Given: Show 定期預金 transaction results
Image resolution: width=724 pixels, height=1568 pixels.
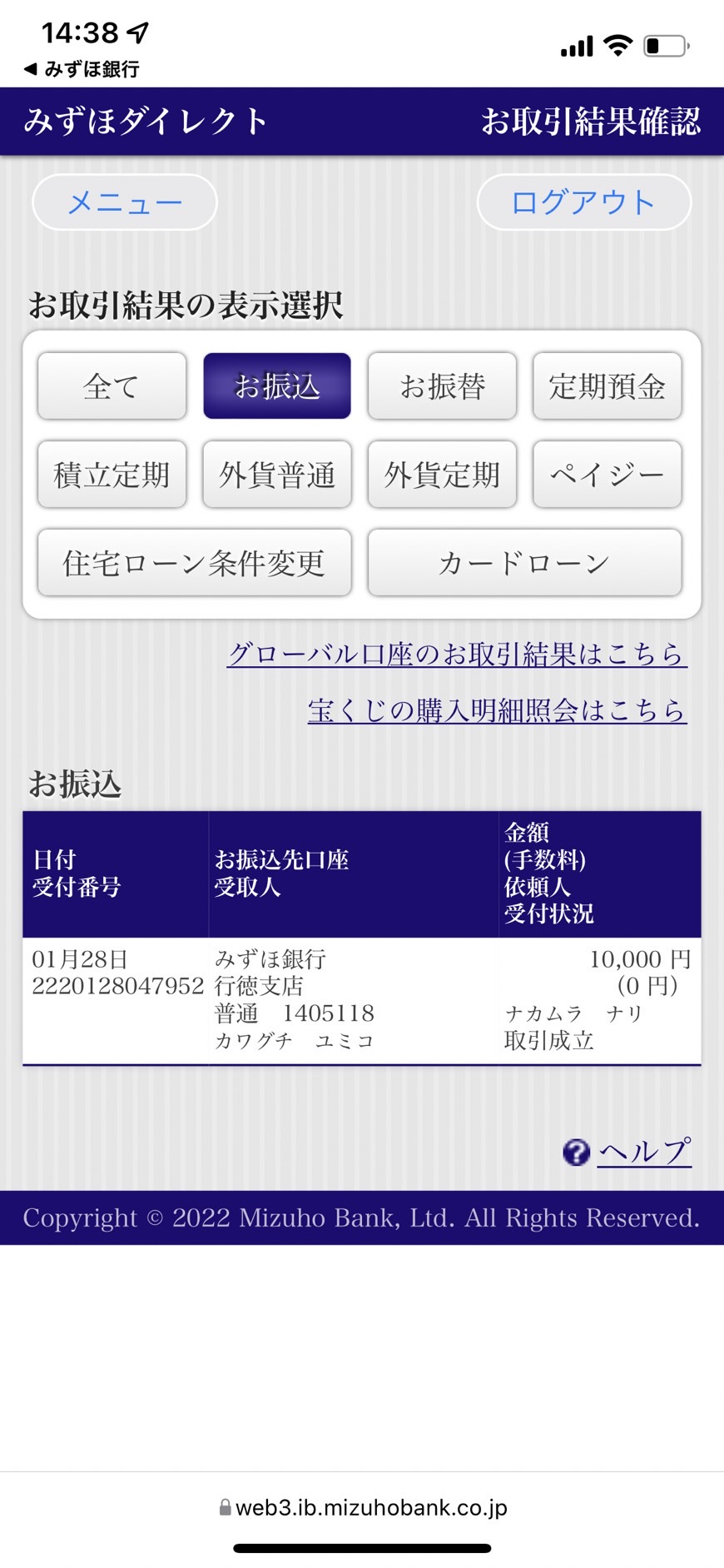Looking at the screenshot, I should pos(607,386).
